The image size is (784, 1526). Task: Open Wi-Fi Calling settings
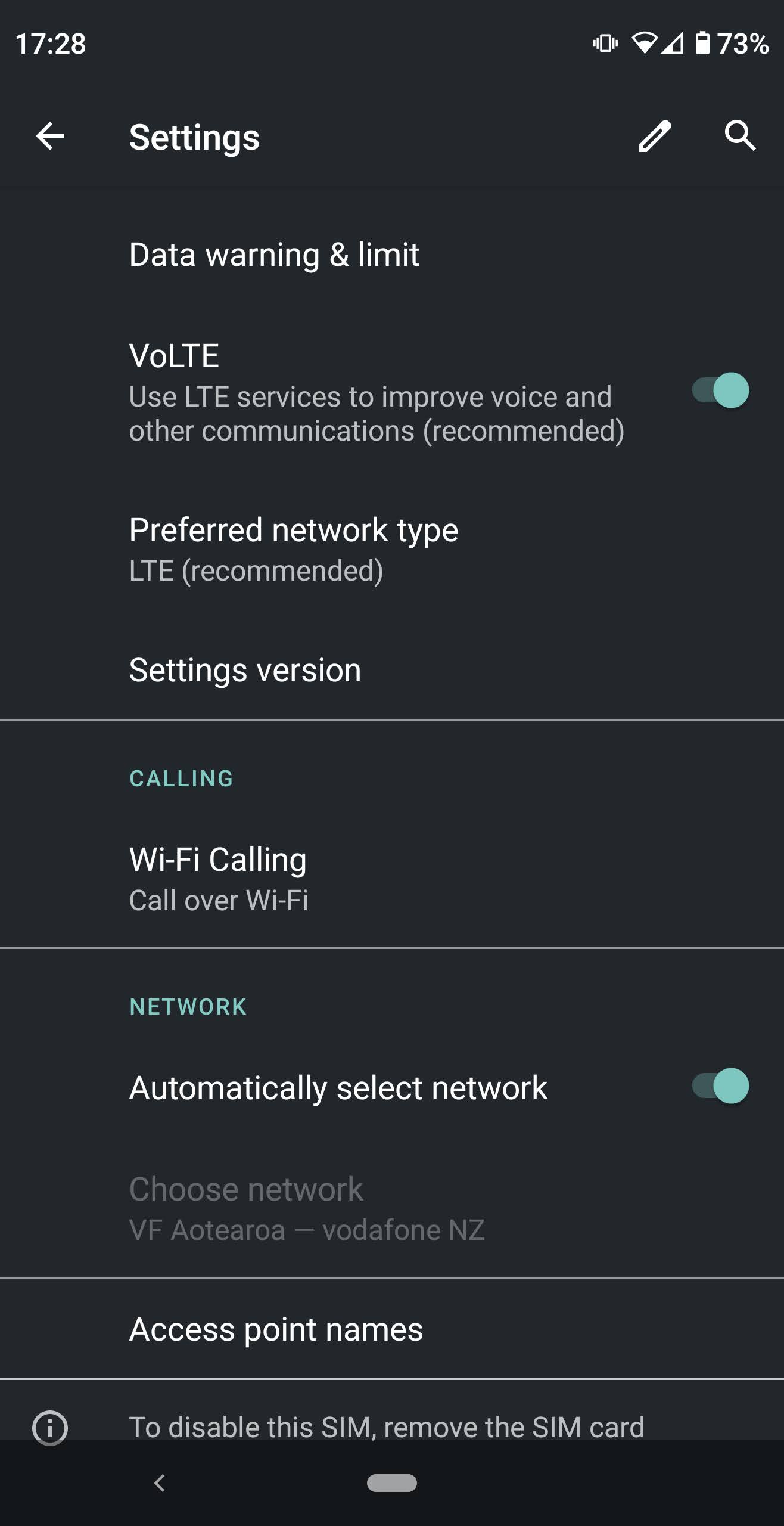tap(218, 879)
